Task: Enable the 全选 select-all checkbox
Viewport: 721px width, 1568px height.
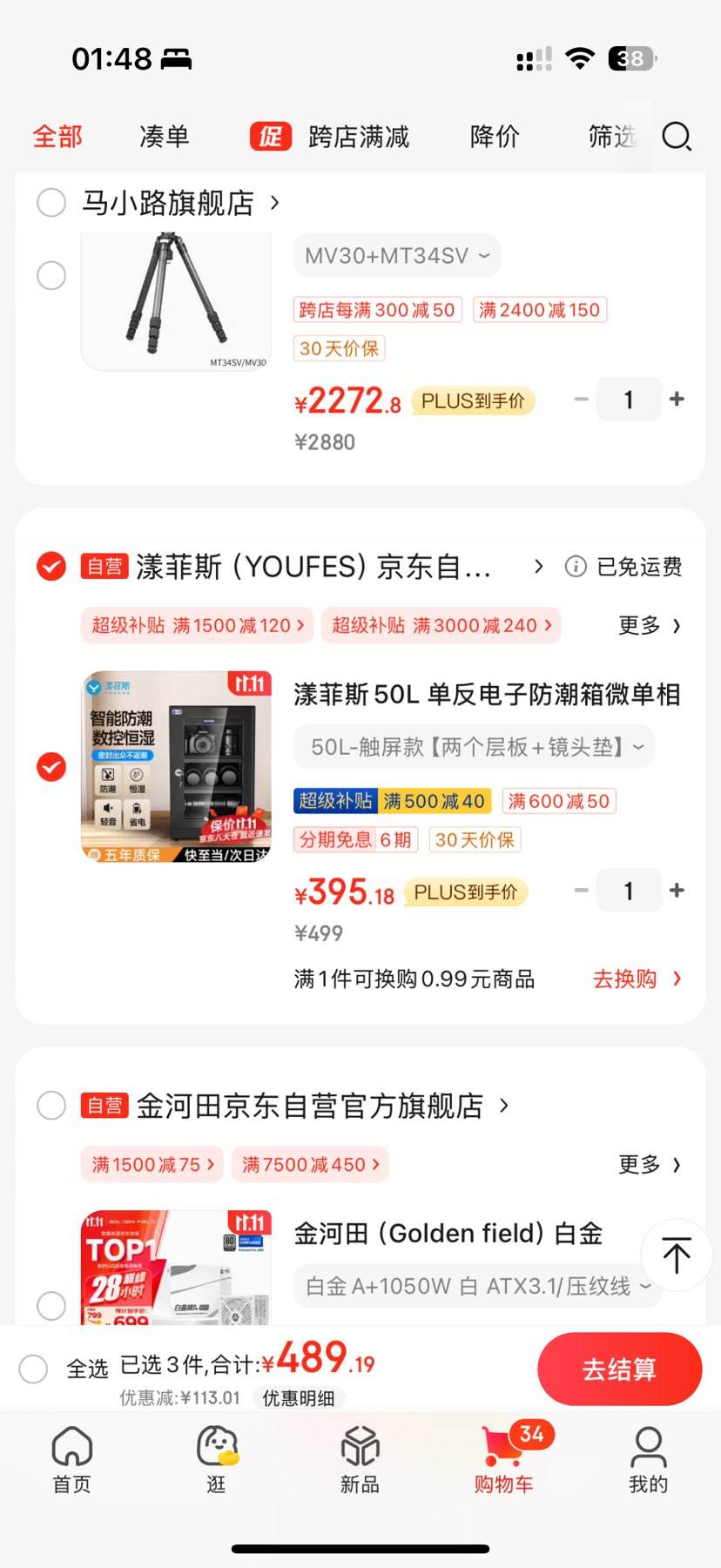Action: coord(33,1369)
